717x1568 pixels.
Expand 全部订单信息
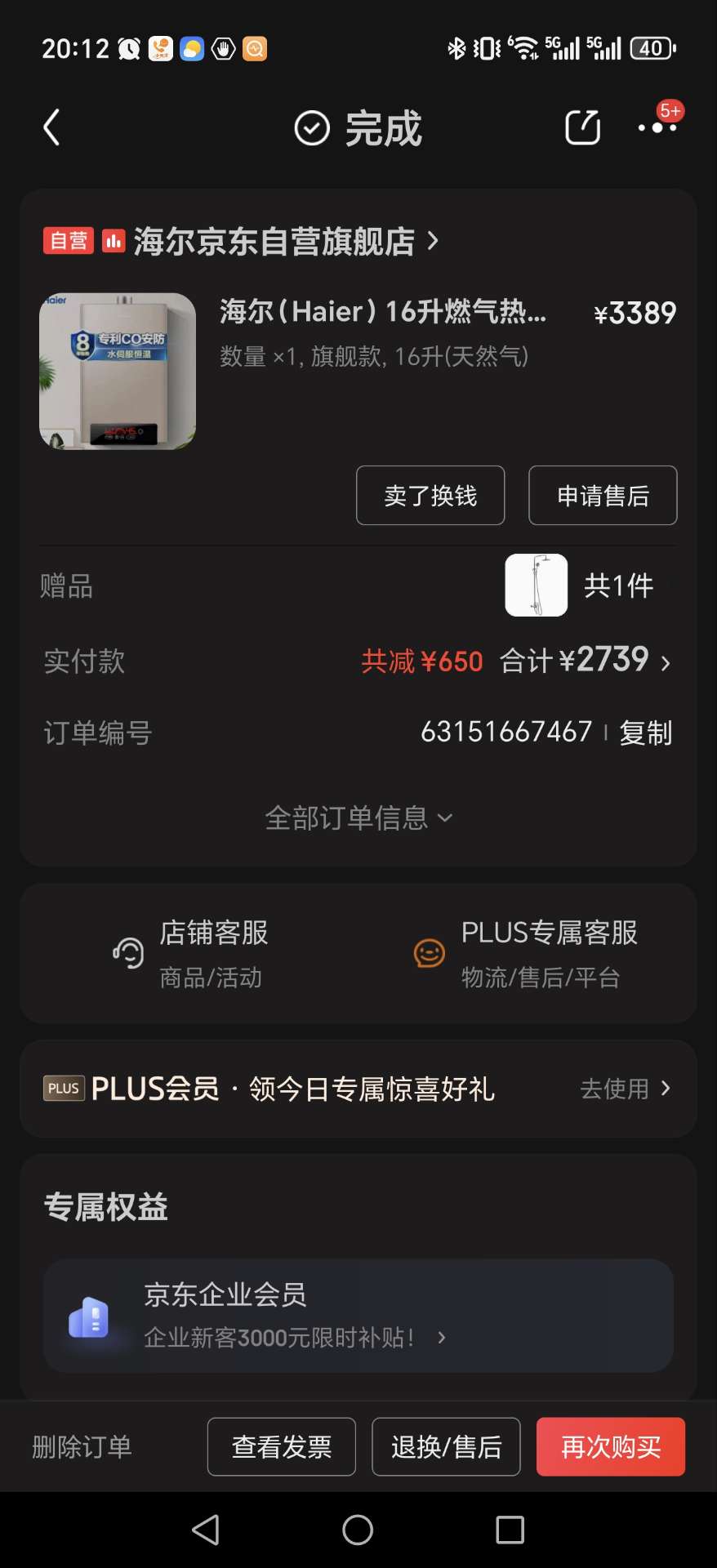(358, 817)
